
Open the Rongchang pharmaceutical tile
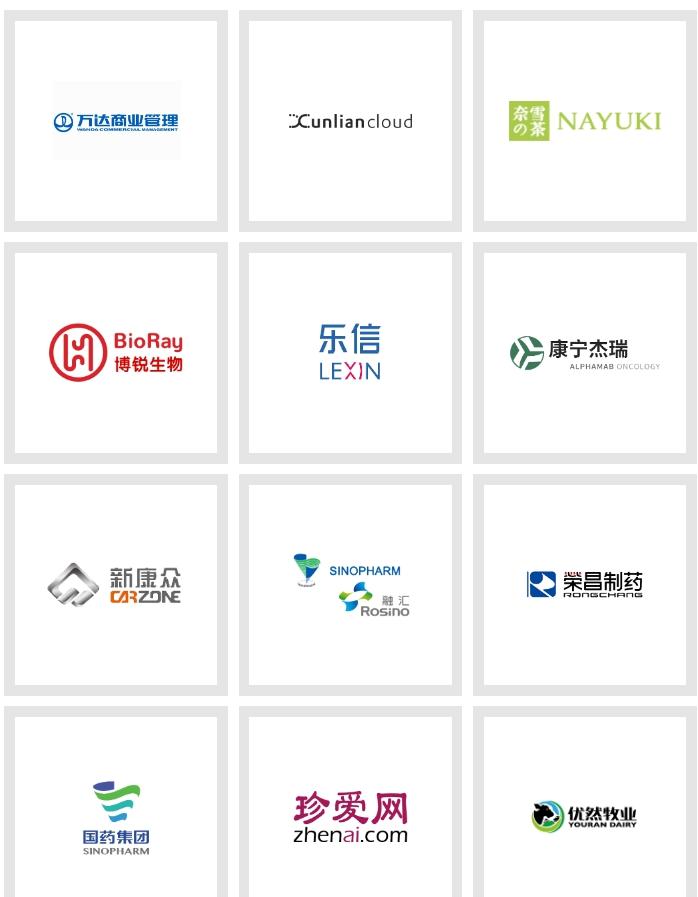click(585, 585)
